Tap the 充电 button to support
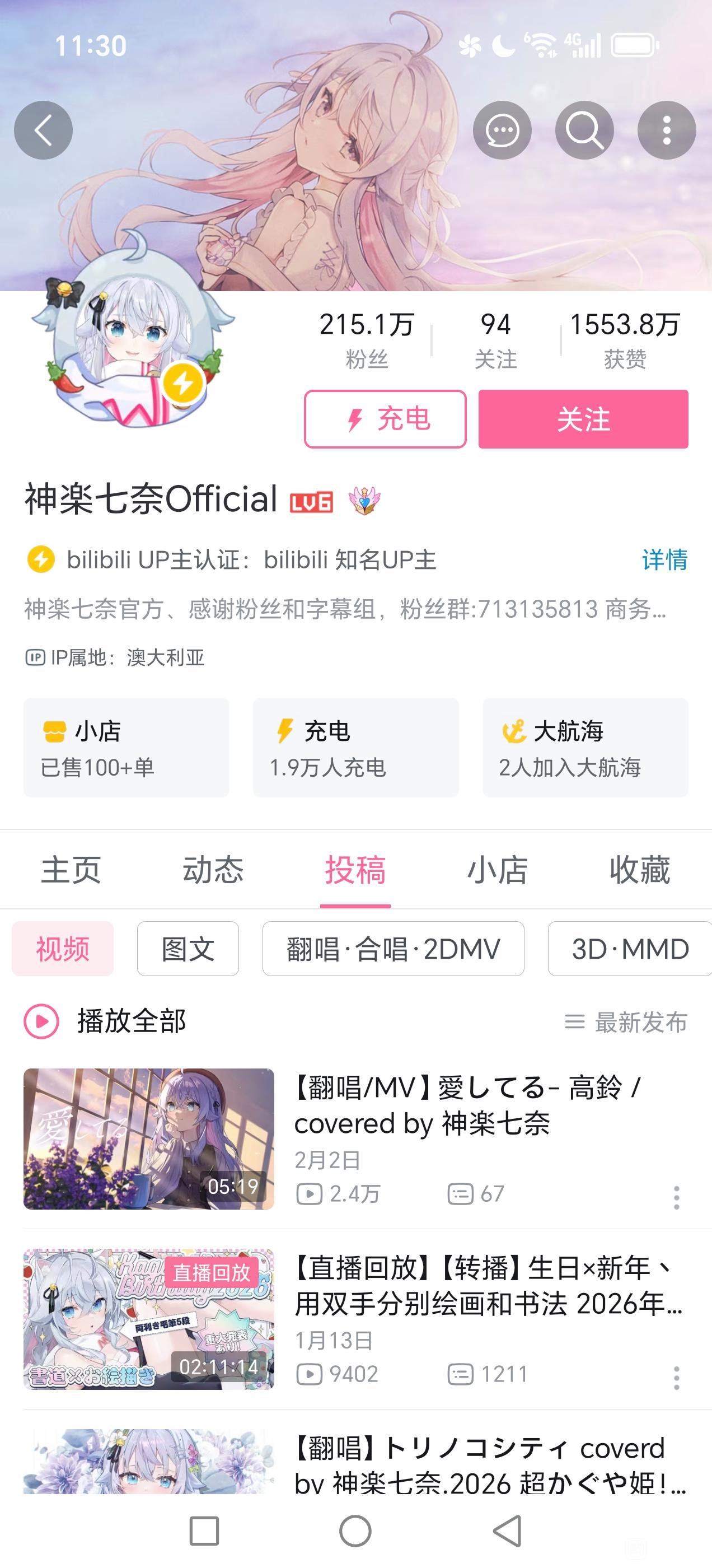The image size is (712, 1568). point(385,419)
